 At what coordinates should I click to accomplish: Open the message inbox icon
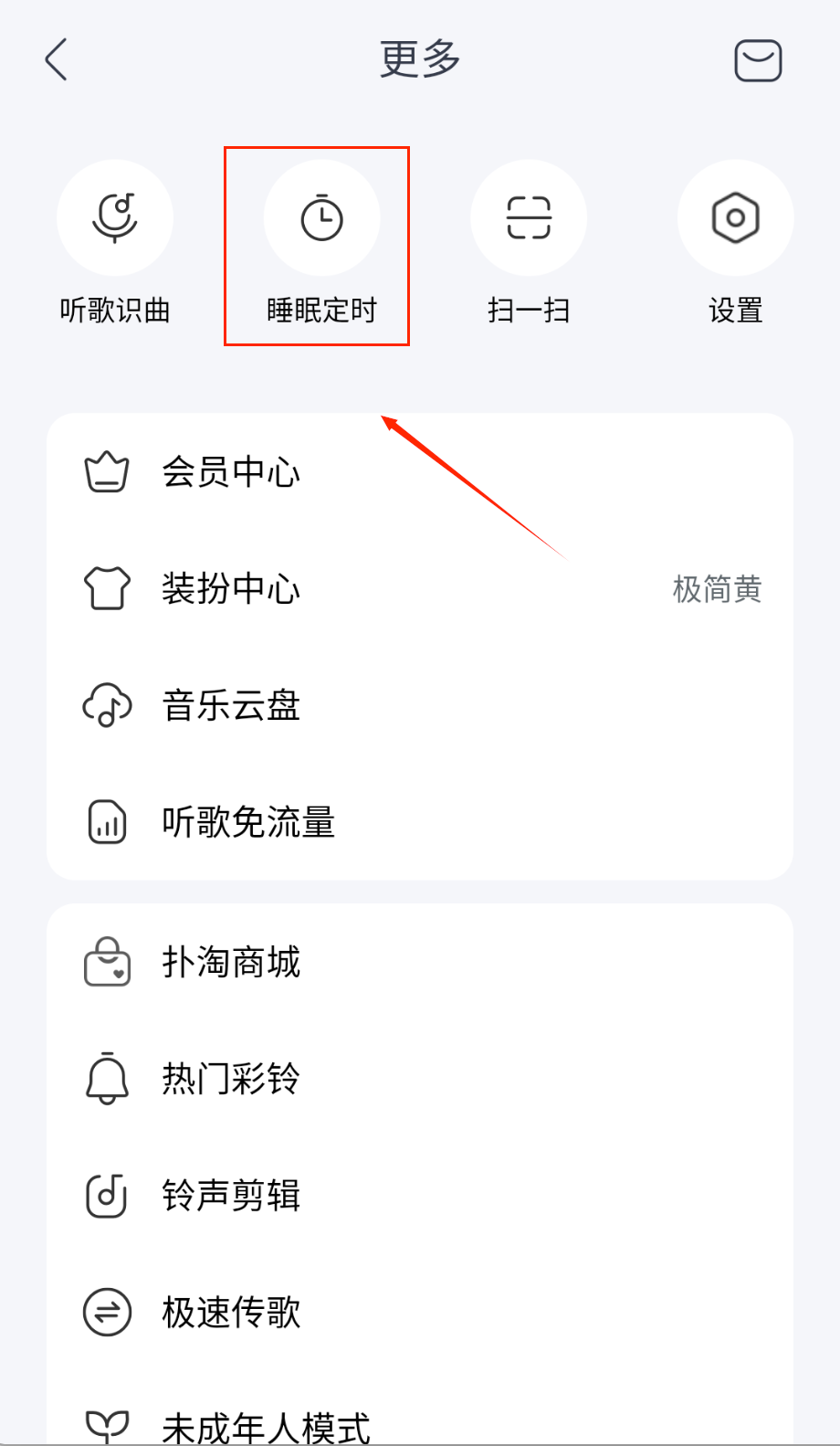[x=758, y=60]
